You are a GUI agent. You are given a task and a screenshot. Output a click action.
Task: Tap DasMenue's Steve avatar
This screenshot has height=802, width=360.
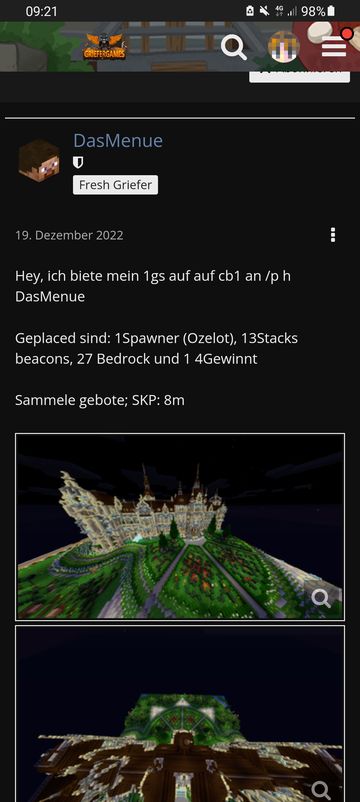(39, 160)
